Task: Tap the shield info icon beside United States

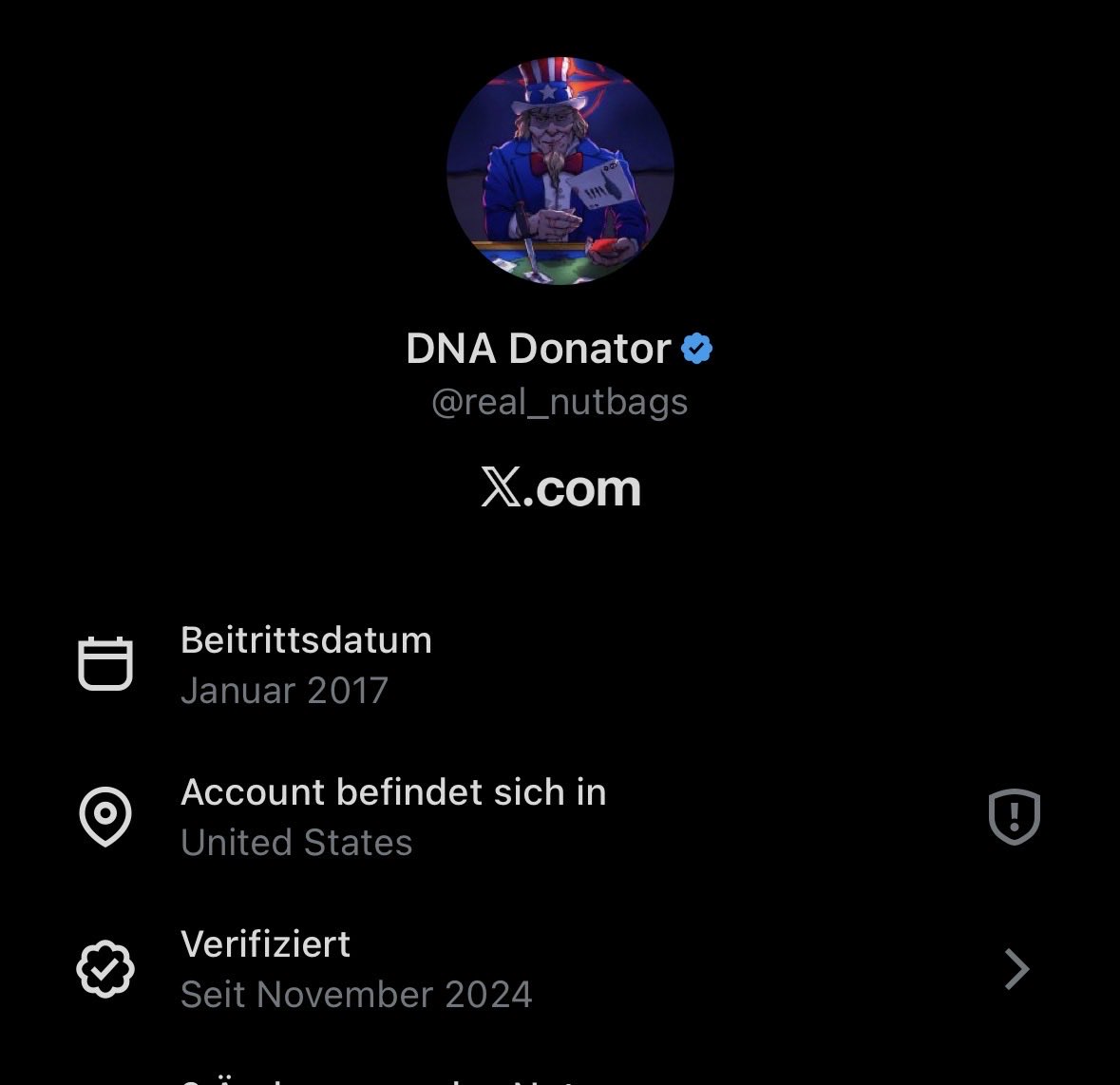Action: pyautogui.click(x=1014, y=817)
